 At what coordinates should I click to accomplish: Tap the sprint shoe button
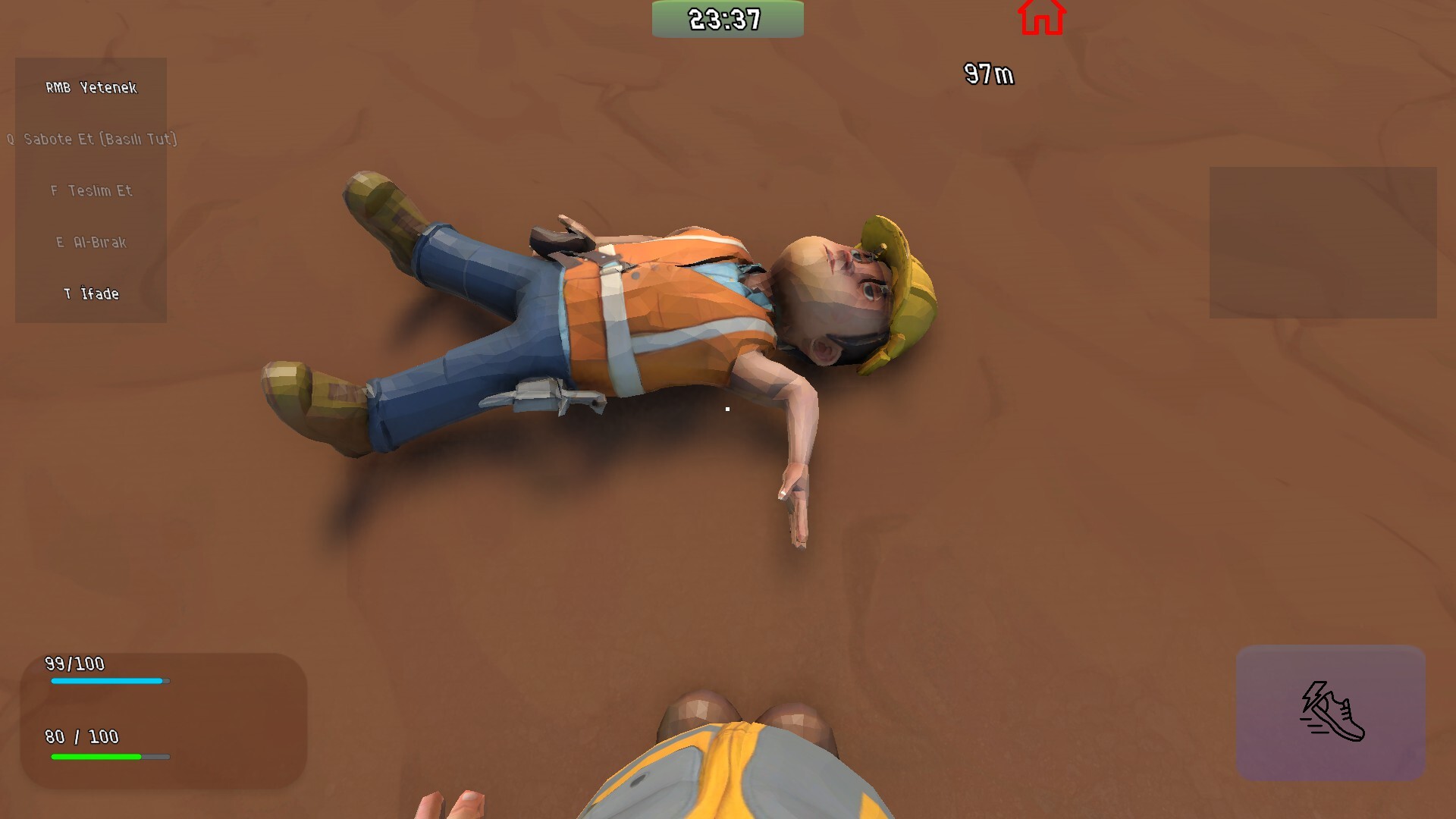click(1331, 712)
